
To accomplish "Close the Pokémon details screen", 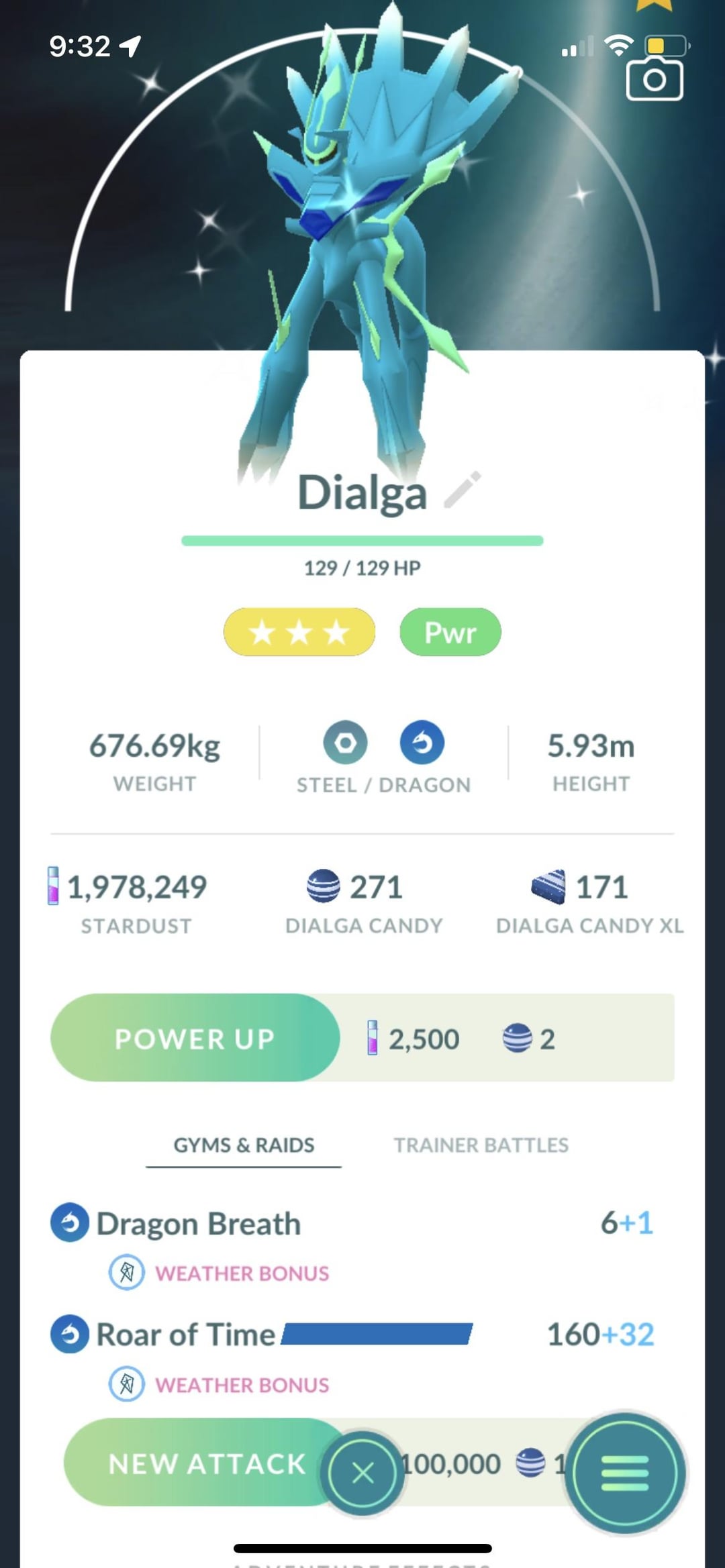I will (x=362, y=1473).
